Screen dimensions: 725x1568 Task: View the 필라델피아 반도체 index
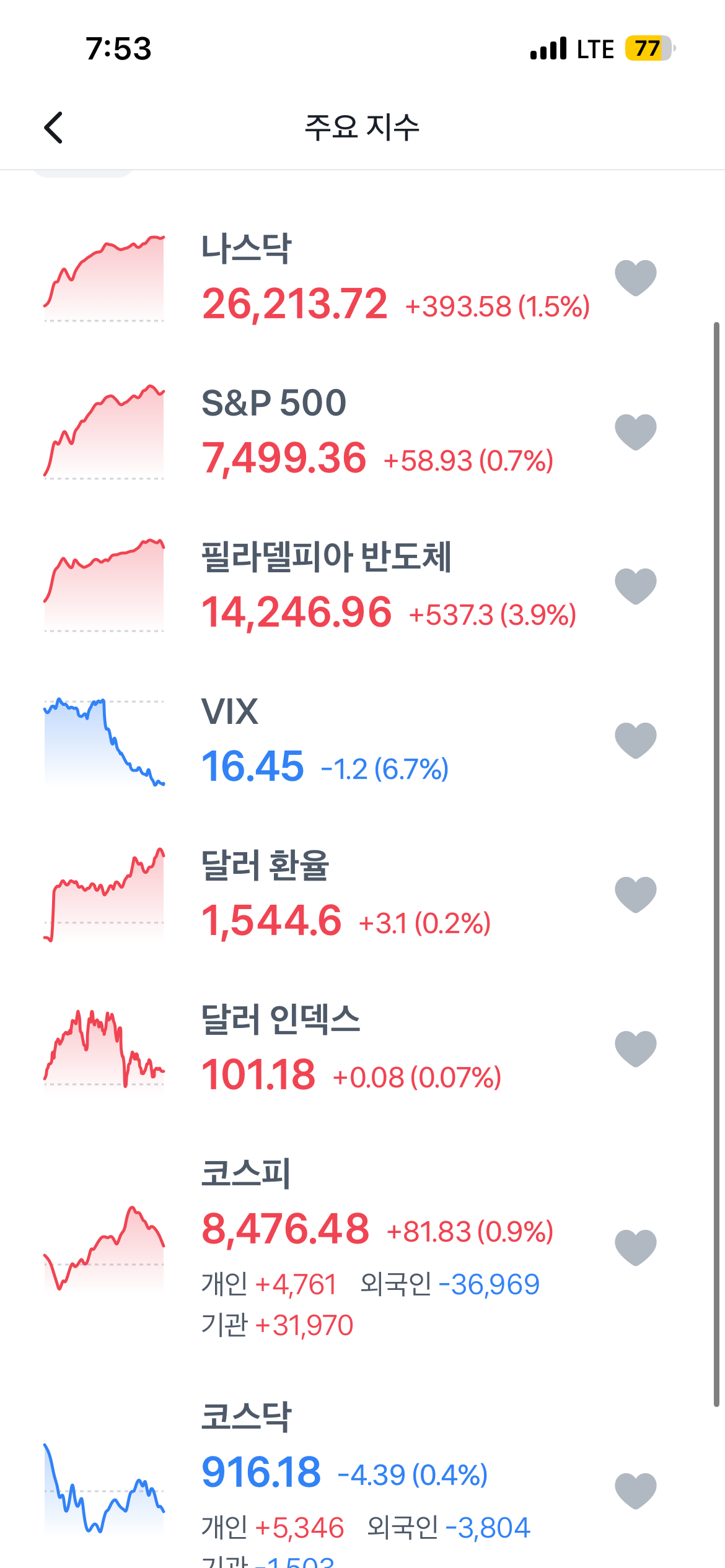(x=362, y=586)
